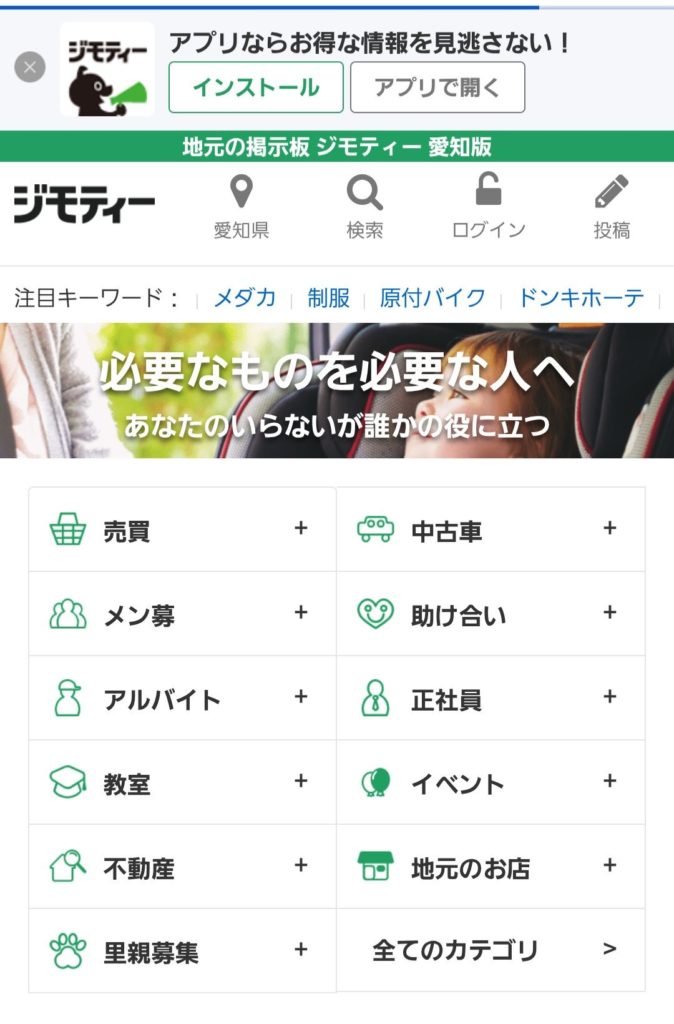
Task: Go to ログイン
Action: [488, 208]
